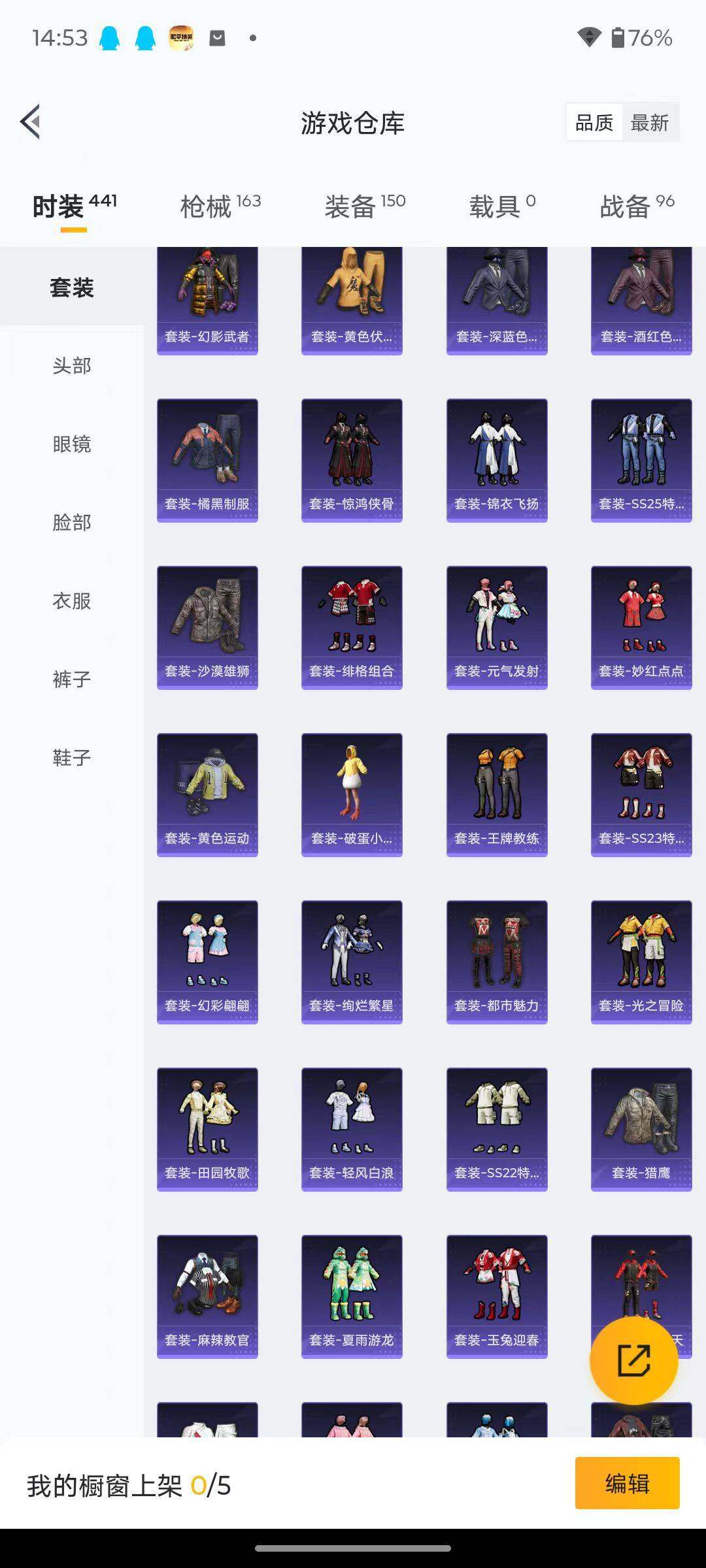The image size is (706, 1568).
Task: Expand the 衣服 sidebar category
Action: click(72, 600)
